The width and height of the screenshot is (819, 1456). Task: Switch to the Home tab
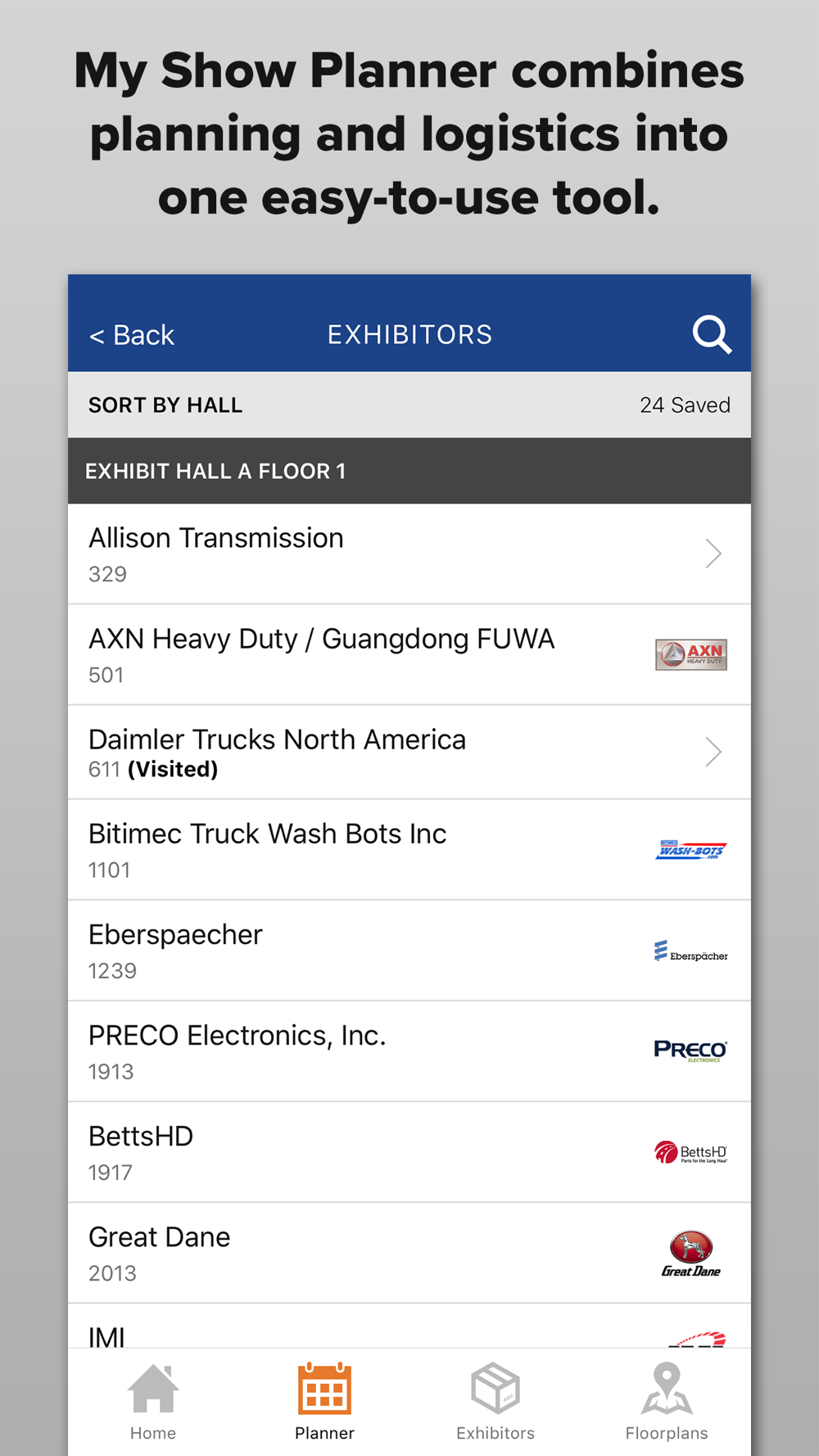[153, 1402]
